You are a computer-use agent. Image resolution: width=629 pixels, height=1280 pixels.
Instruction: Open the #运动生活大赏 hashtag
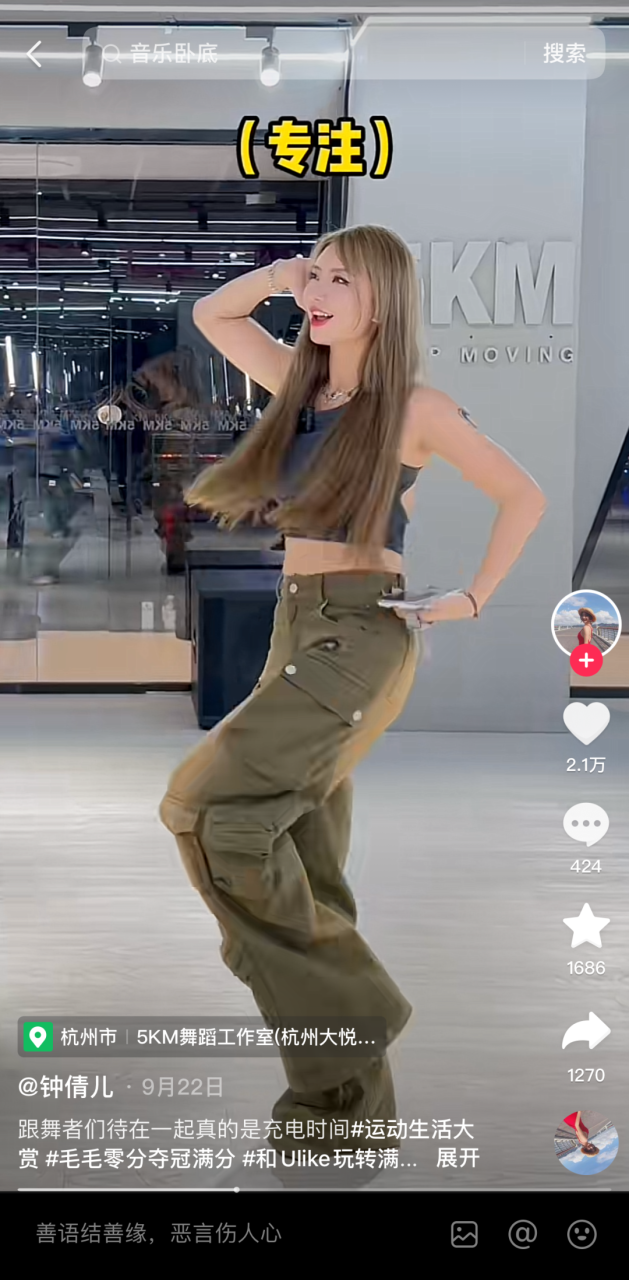(411, 1130)
